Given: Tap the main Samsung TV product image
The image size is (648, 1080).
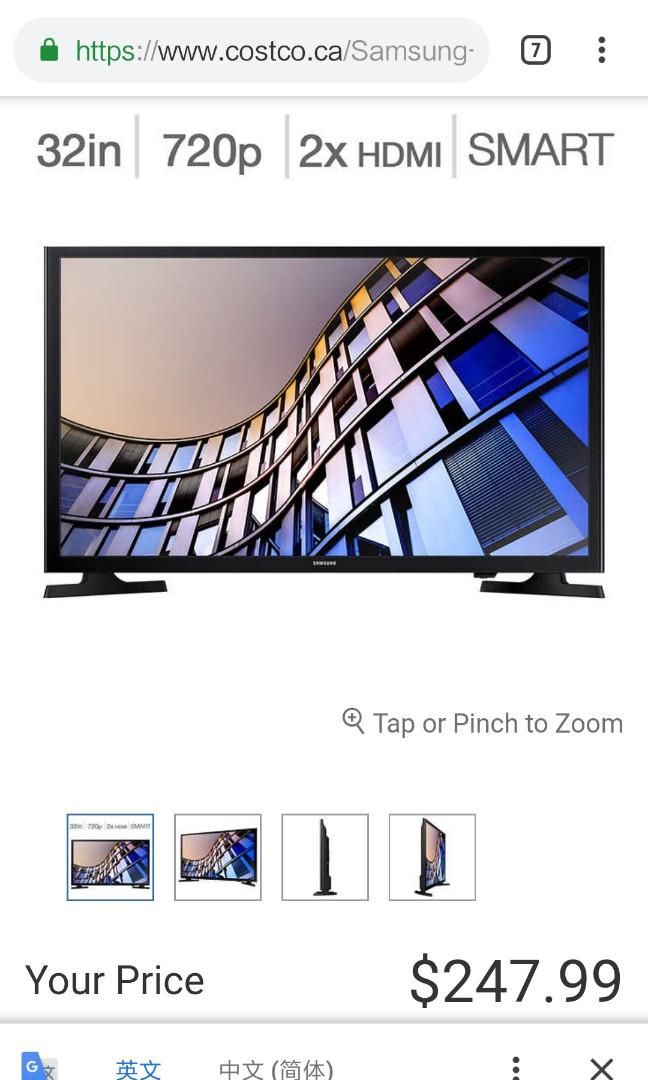Looking at the screenshot, I should point(324,420).
